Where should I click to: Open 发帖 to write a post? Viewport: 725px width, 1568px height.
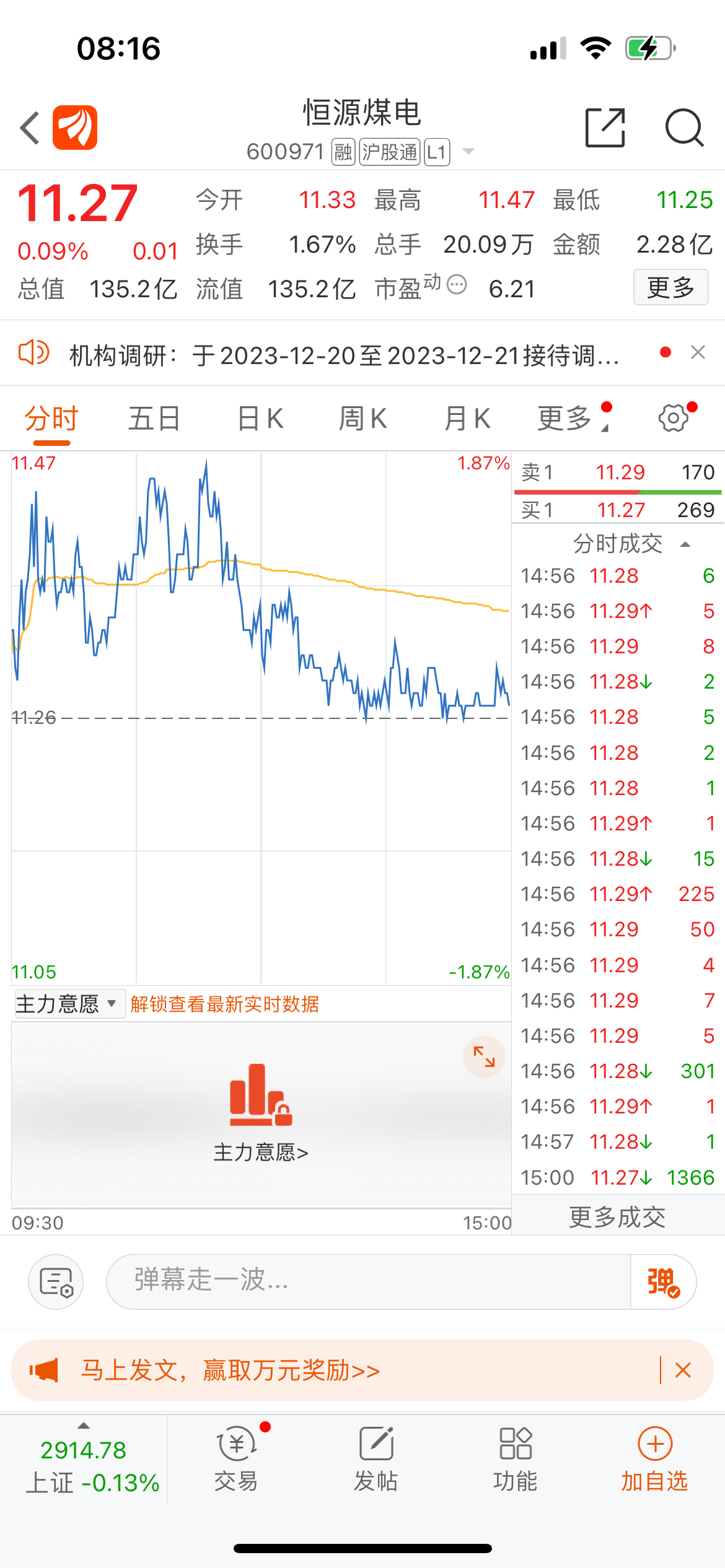376,1458
